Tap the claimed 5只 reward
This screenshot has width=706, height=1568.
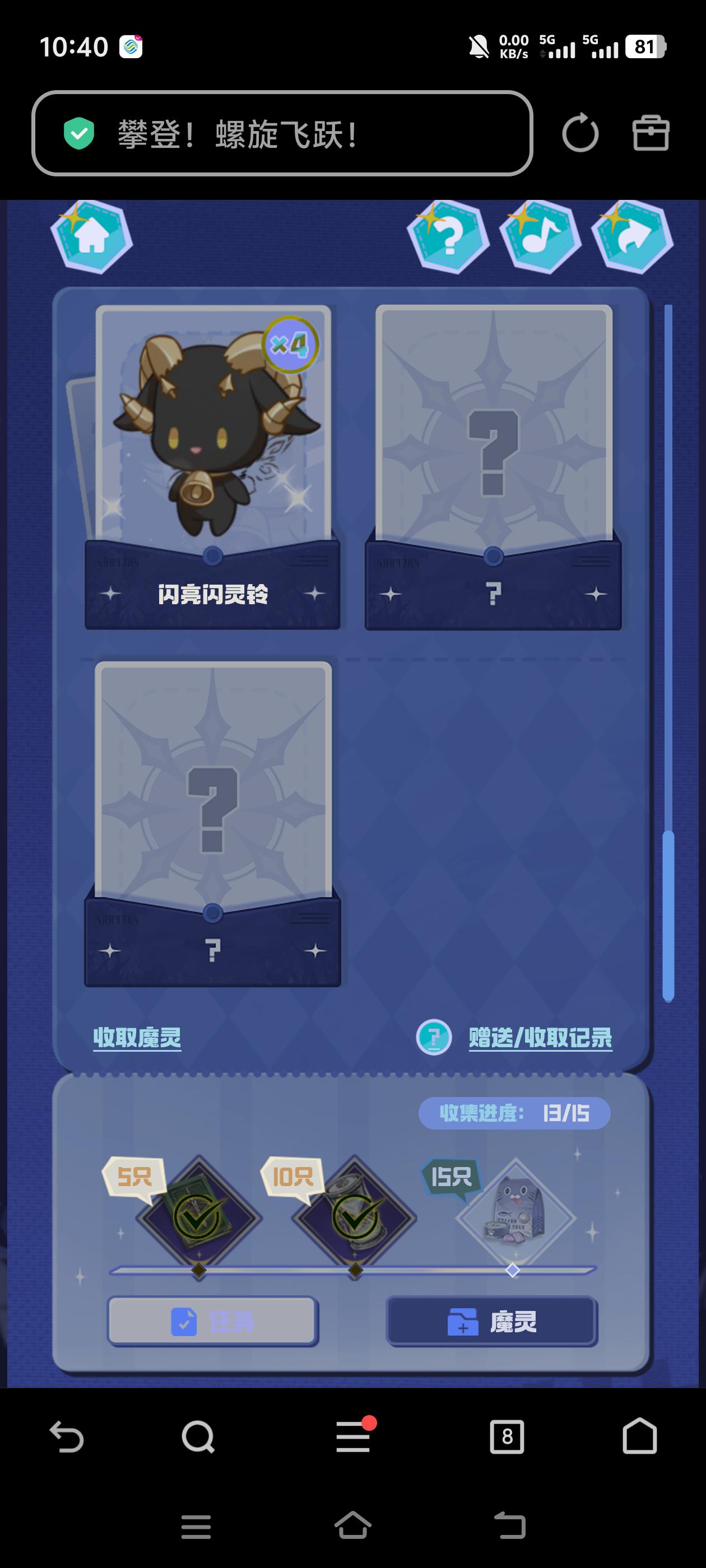198,1216
